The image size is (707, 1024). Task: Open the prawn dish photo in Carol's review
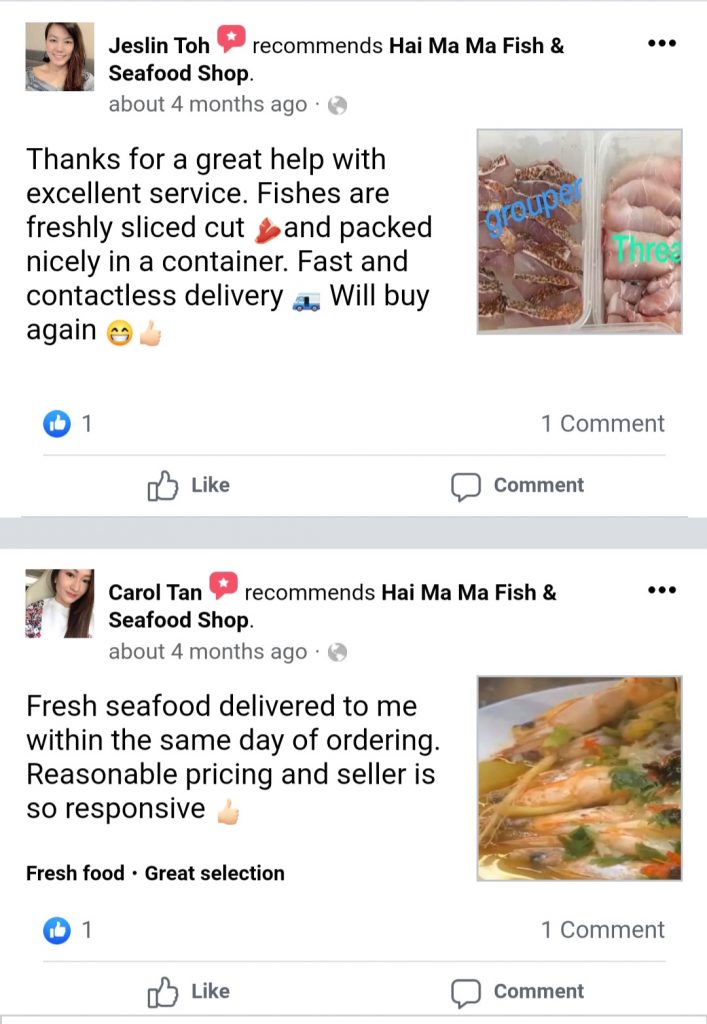pos(579,778)
